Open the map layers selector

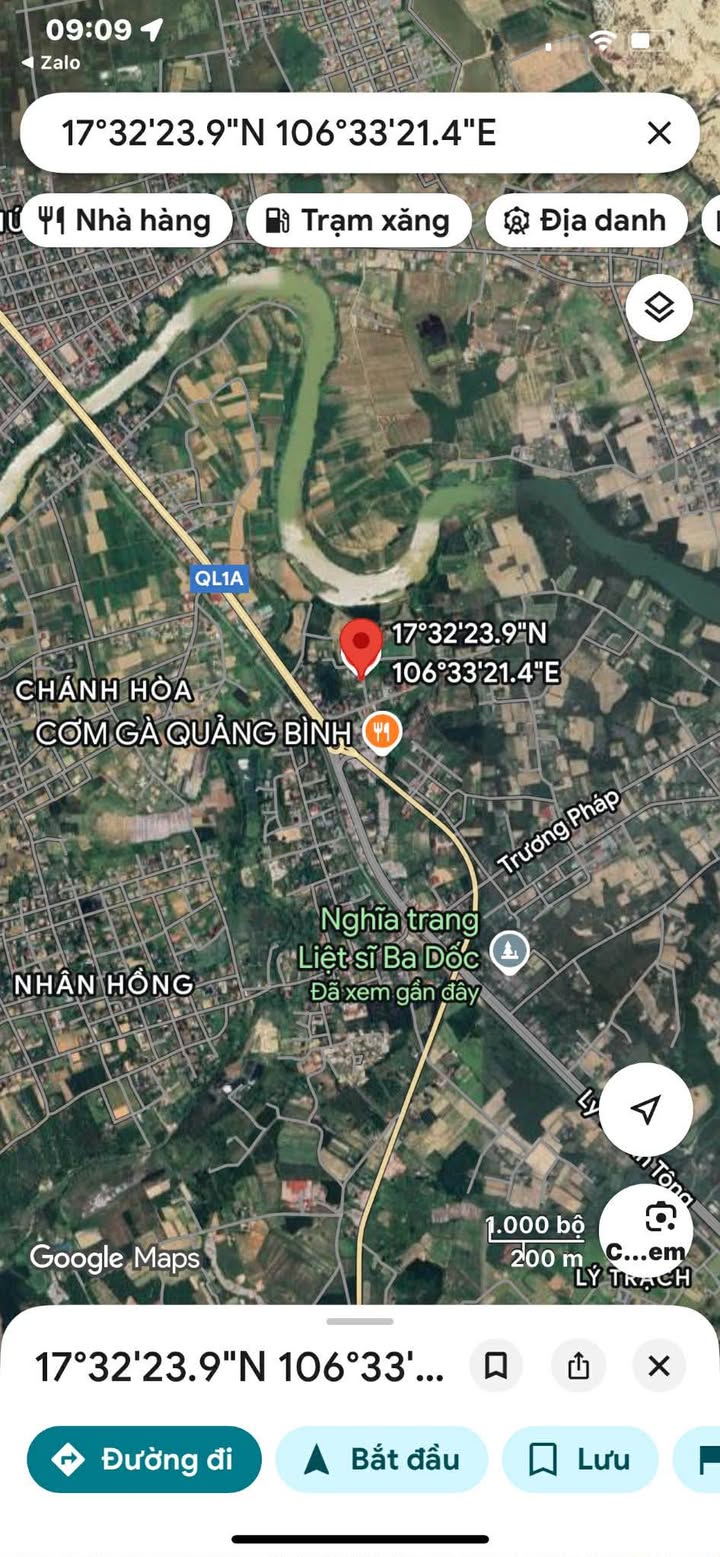(660, 308)
